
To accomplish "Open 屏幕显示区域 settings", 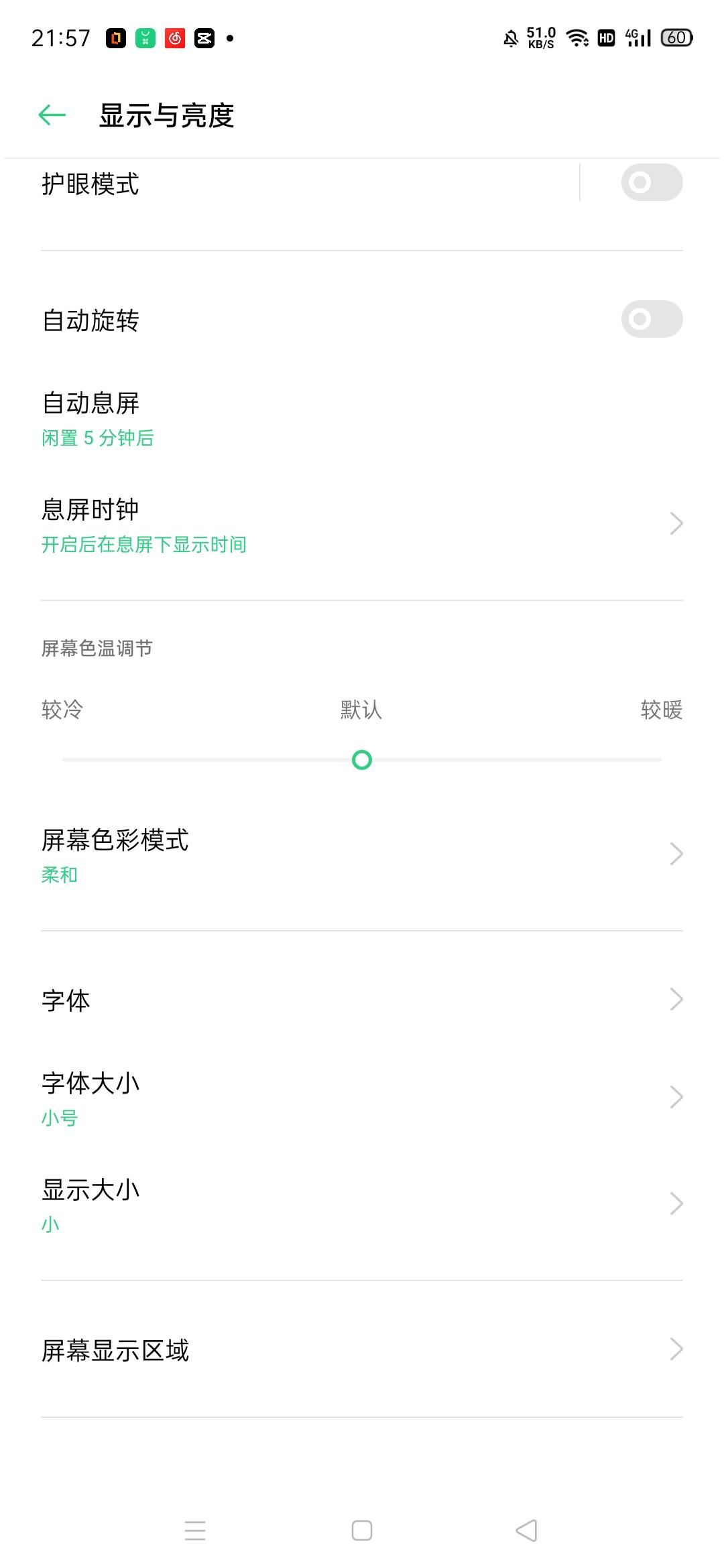I will pos(362,1350).
